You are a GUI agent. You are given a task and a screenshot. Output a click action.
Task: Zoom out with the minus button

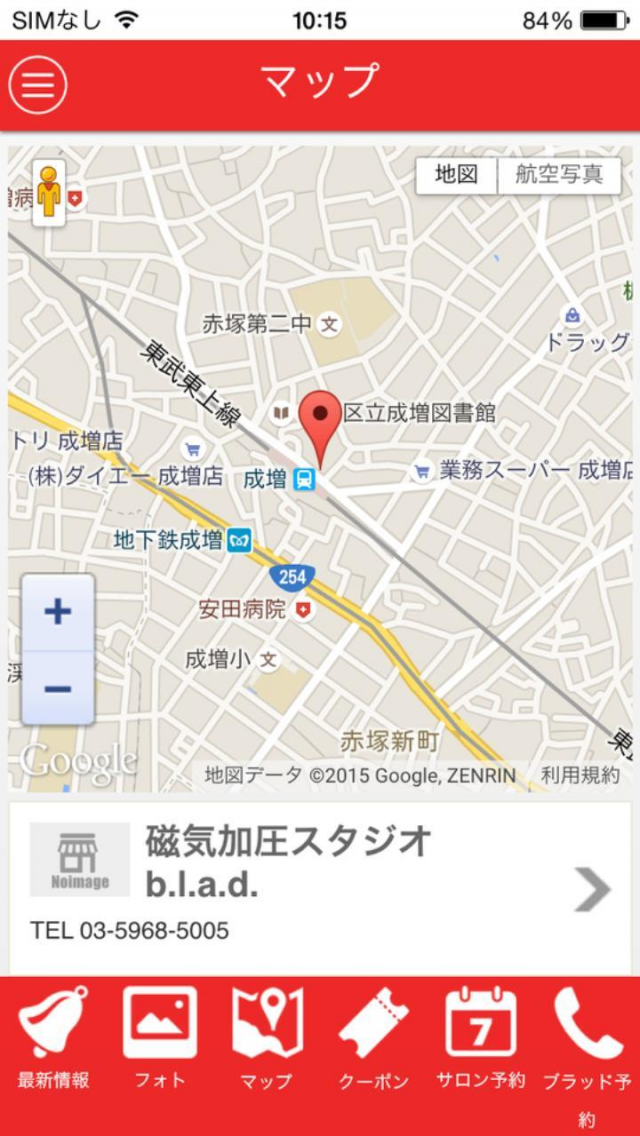pyautogui.click(x=58, y=688)
